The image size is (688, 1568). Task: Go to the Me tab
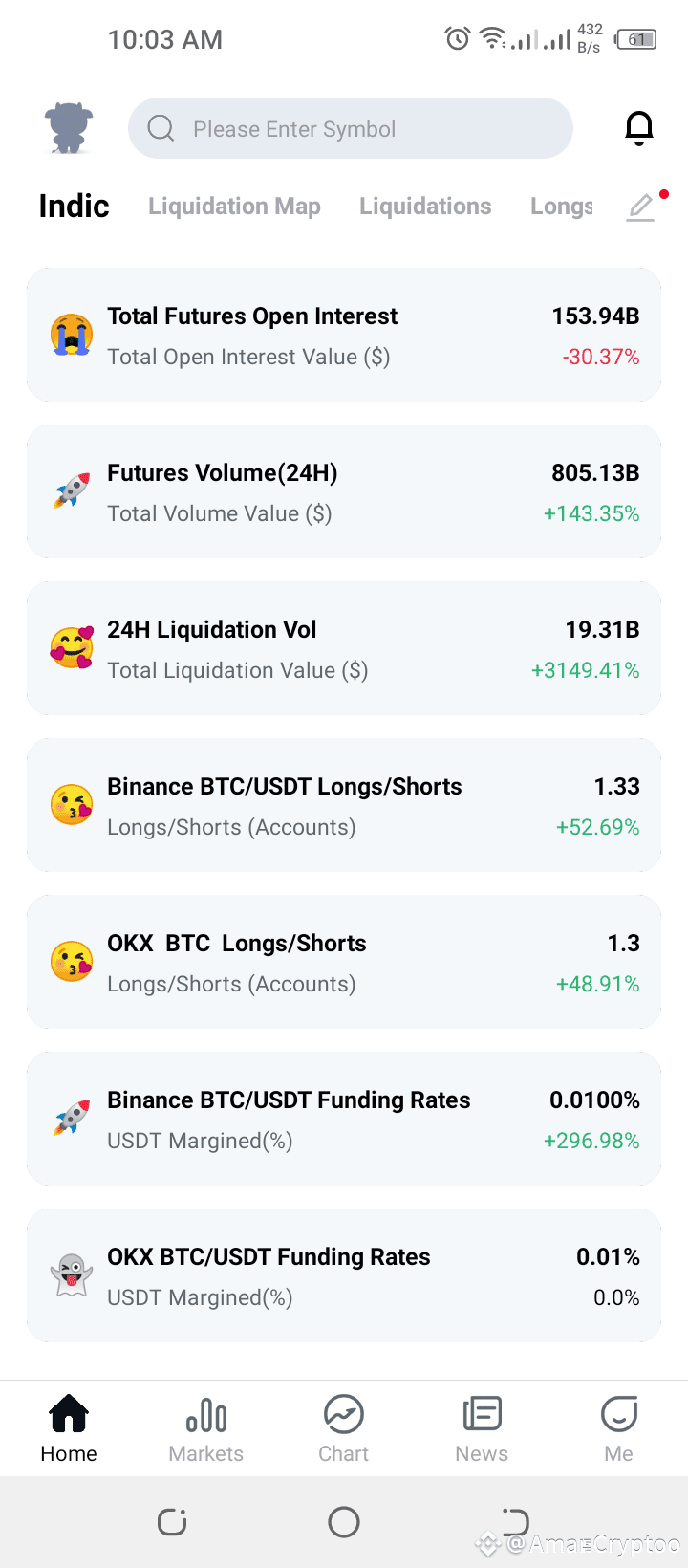coord(618,1429)
